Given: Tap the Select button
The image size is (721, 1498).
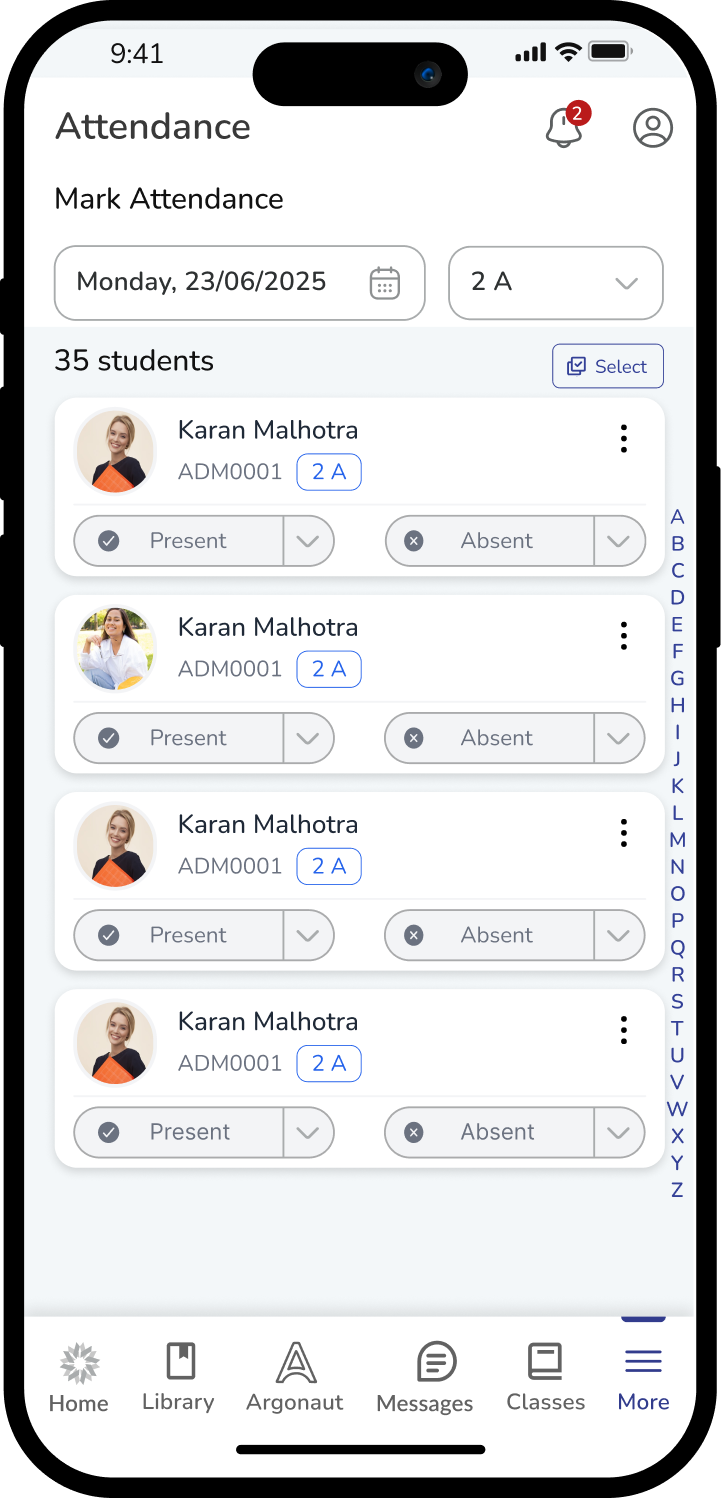Looking at the screenshot, I should click(608, 366).
